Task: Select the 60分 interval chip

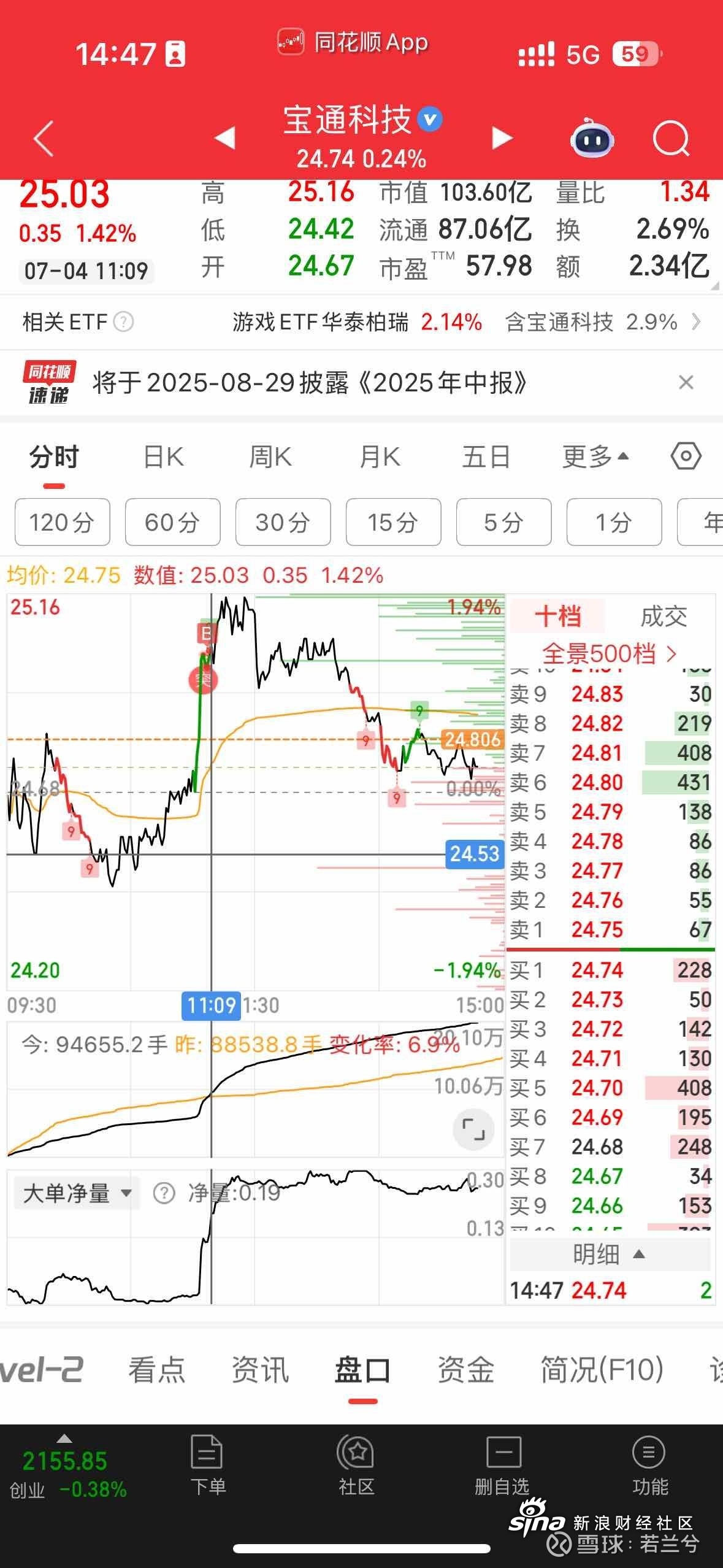Action: pyautogui.click(x=172, y=522)
